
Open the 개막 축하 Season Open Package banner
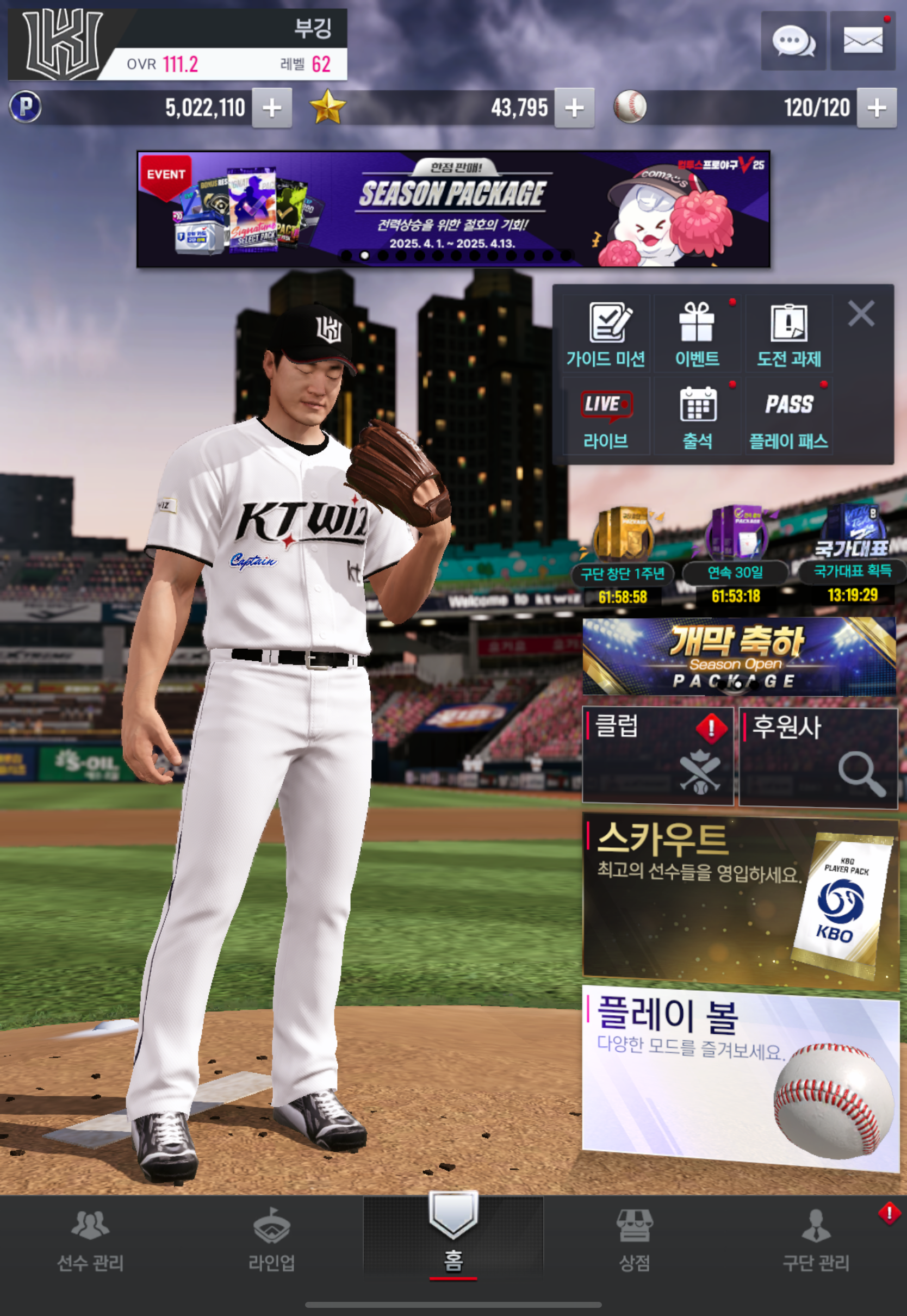(739, 656)
